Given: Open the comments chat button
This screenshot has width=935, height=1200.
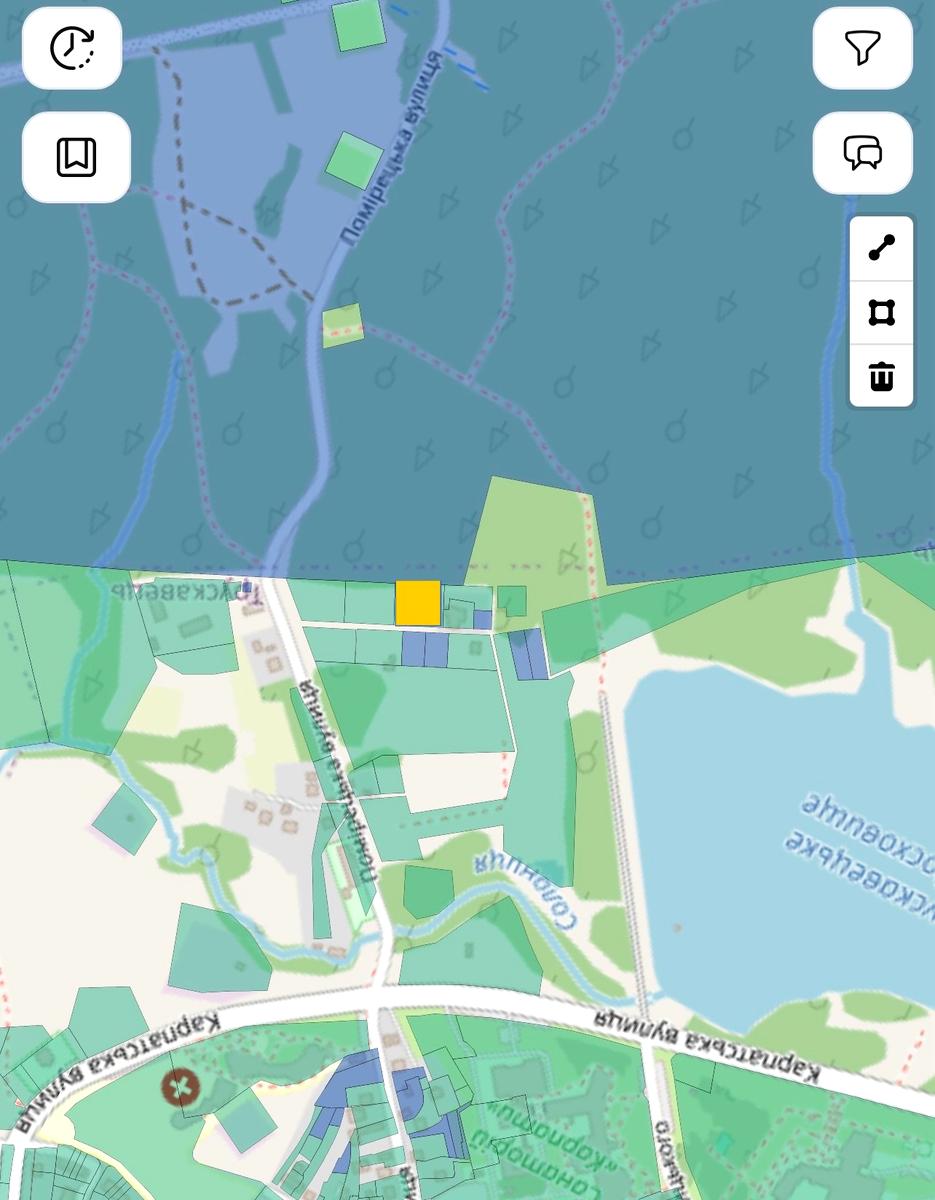Looking at the screenshot, I should click(862, 153).
